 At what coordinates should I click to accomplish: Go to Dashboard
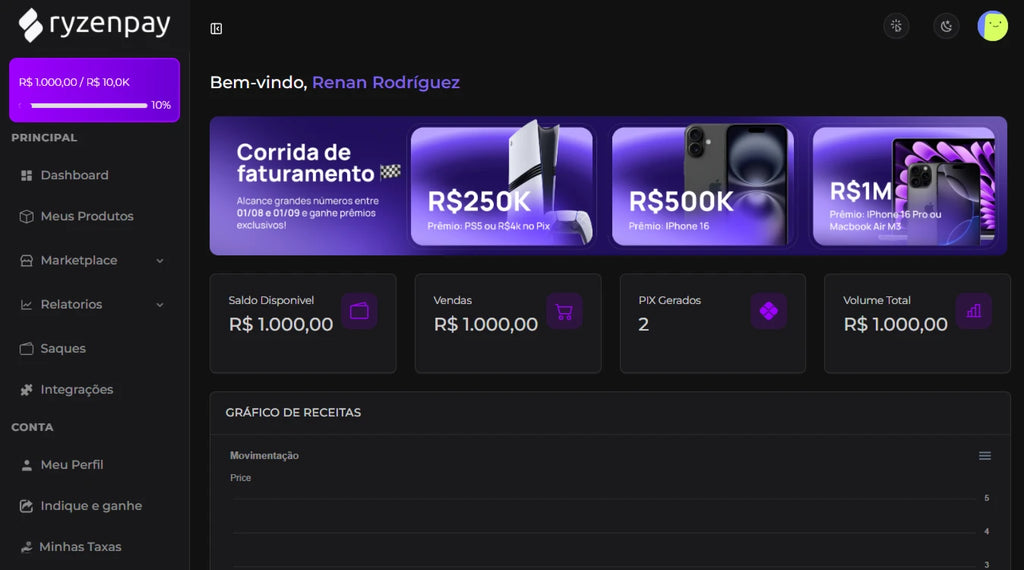pos(74,175)
